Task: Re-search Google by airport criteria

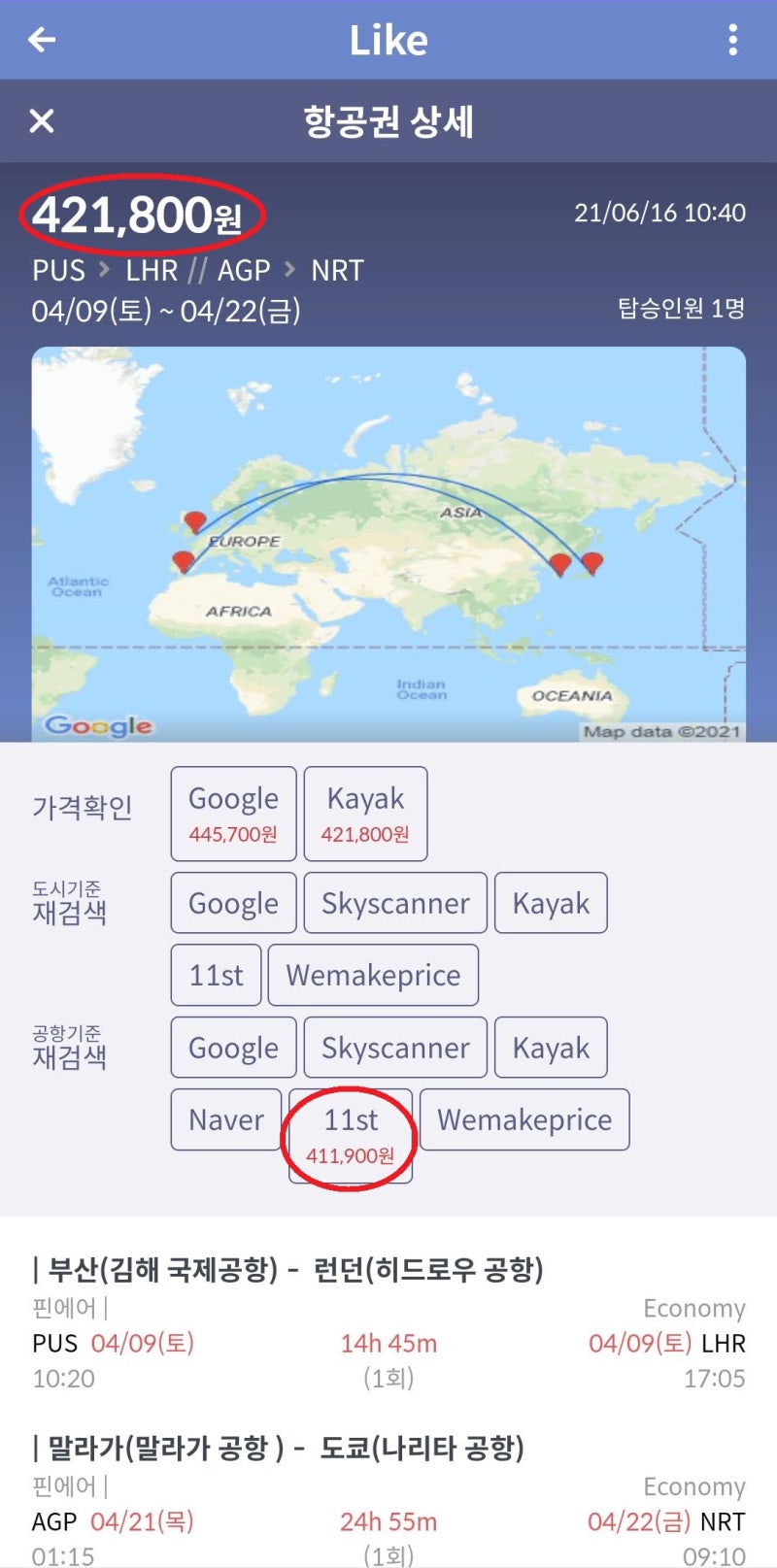Action: click(x=232, y=1048)
